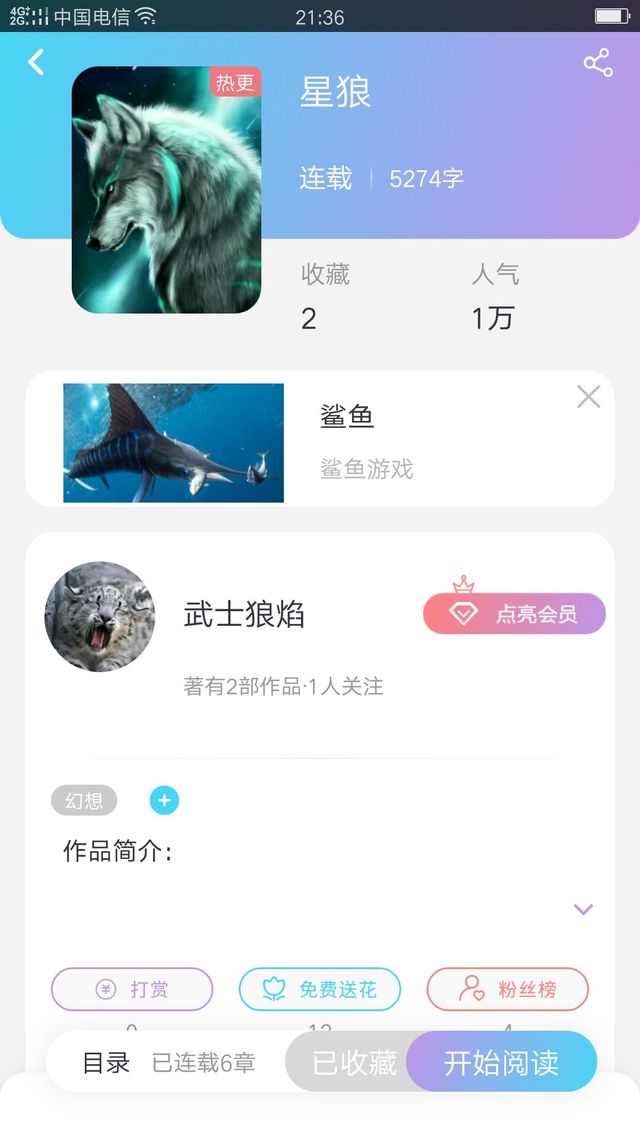Tap the 点亮会员 membership button
The width and height of the screenshot is (640, 1138).
514,613
